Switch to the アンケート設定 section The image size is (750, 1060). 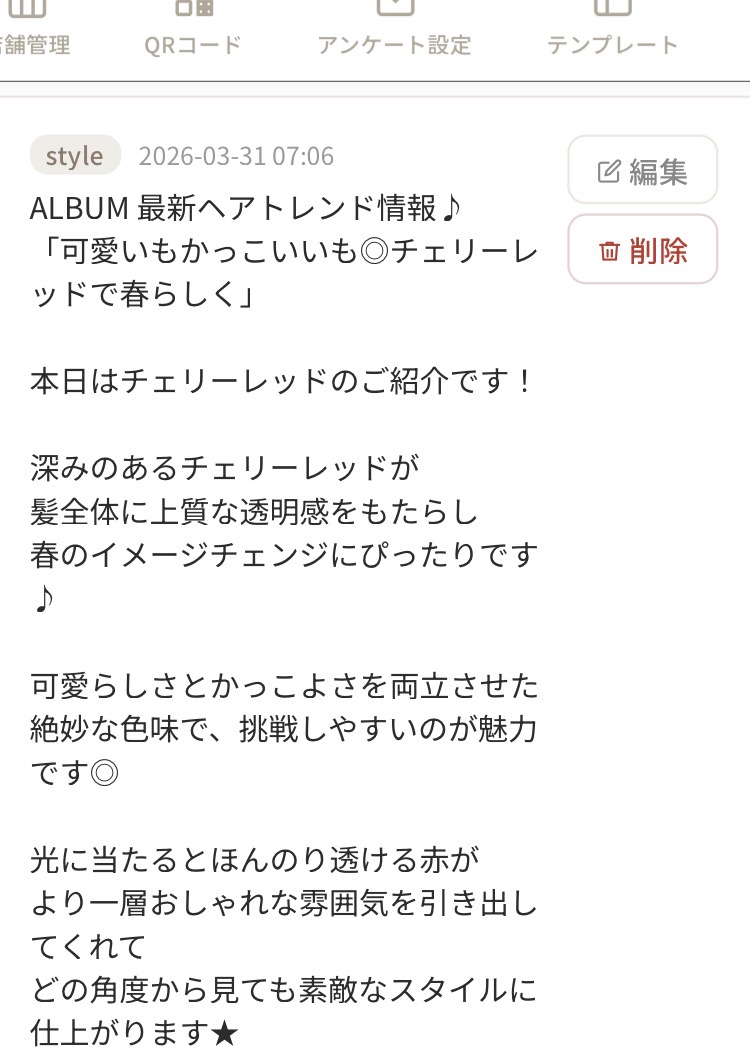coord(395,43)
